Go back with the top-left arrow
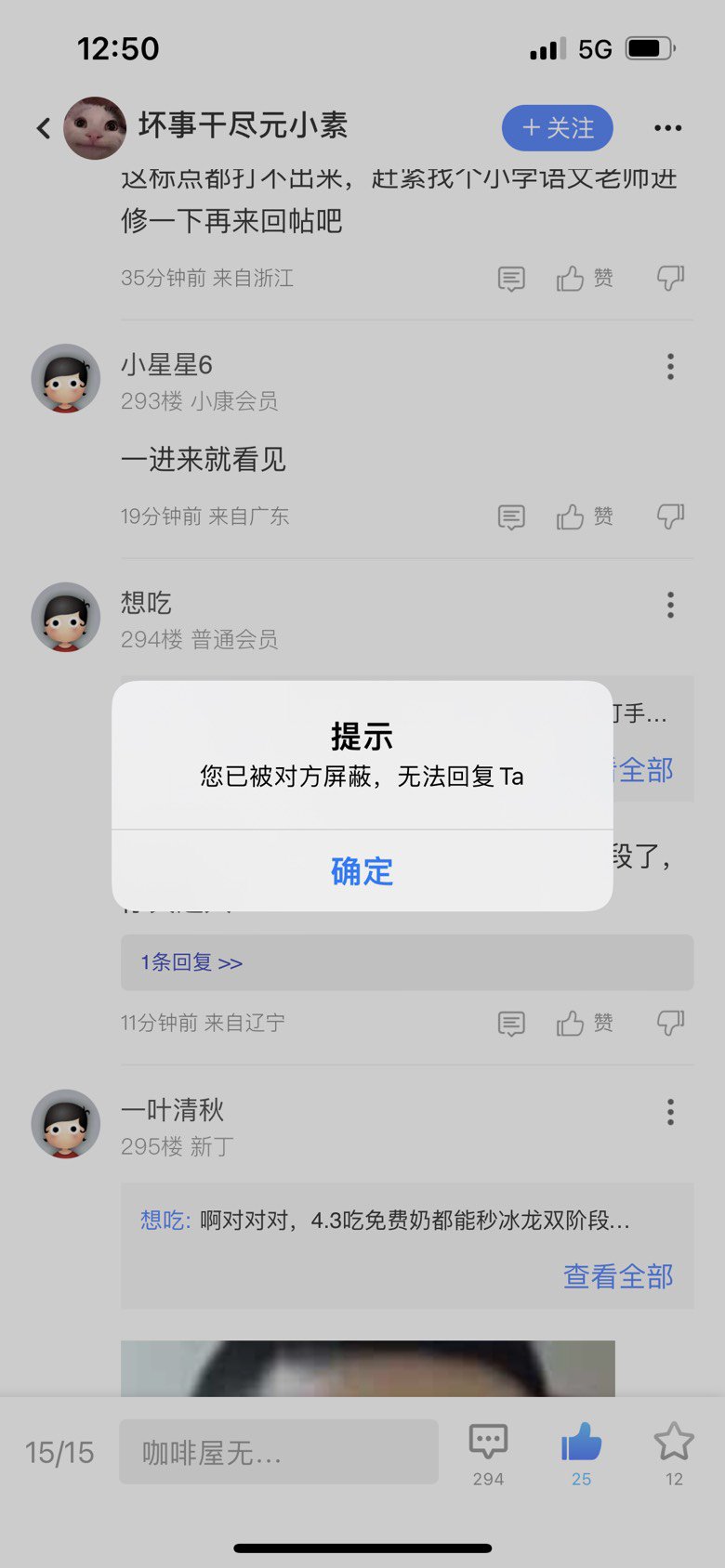 pyautogui.click(x=43, y=128)
